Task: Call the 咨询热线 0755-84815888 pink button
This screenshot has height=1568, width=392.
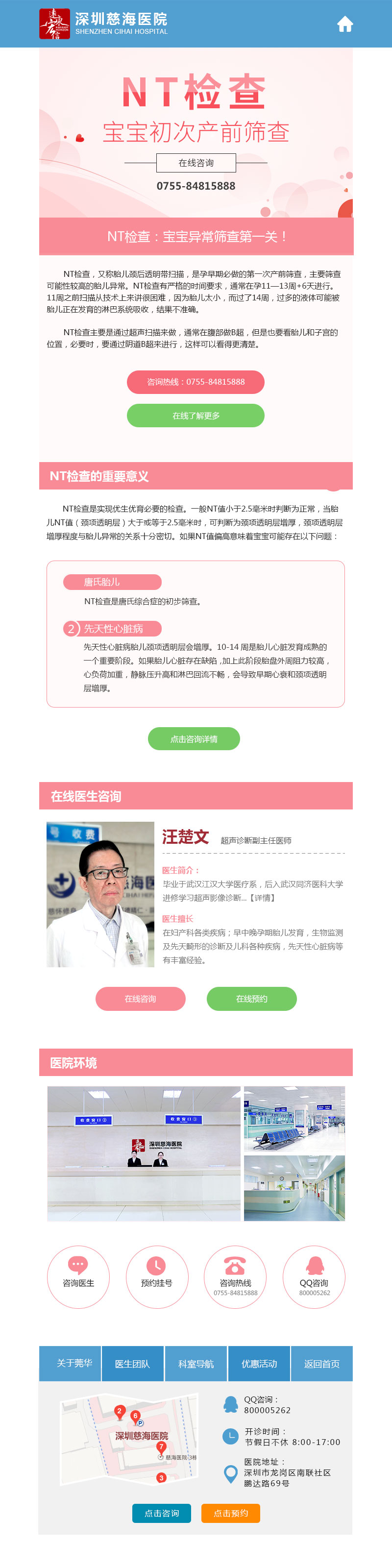Action: (196, 382)
